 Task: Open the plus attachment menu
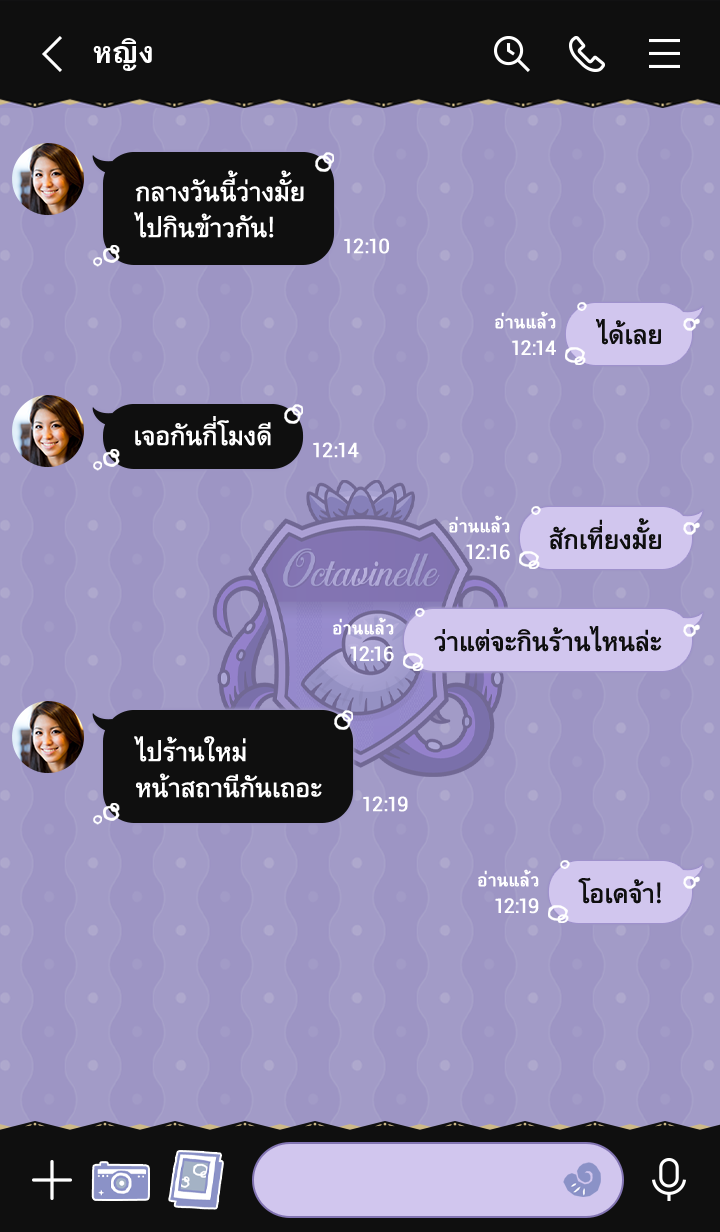(x=52, y=1181)
